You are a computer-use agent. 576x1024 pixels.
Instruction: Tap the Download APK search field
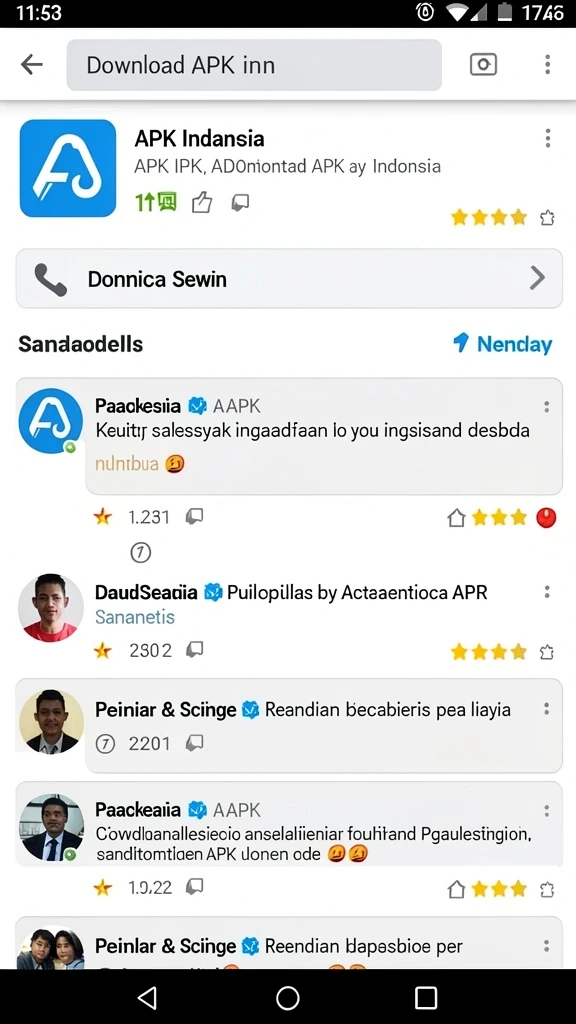pyautogui.click(x=254, y=65)
